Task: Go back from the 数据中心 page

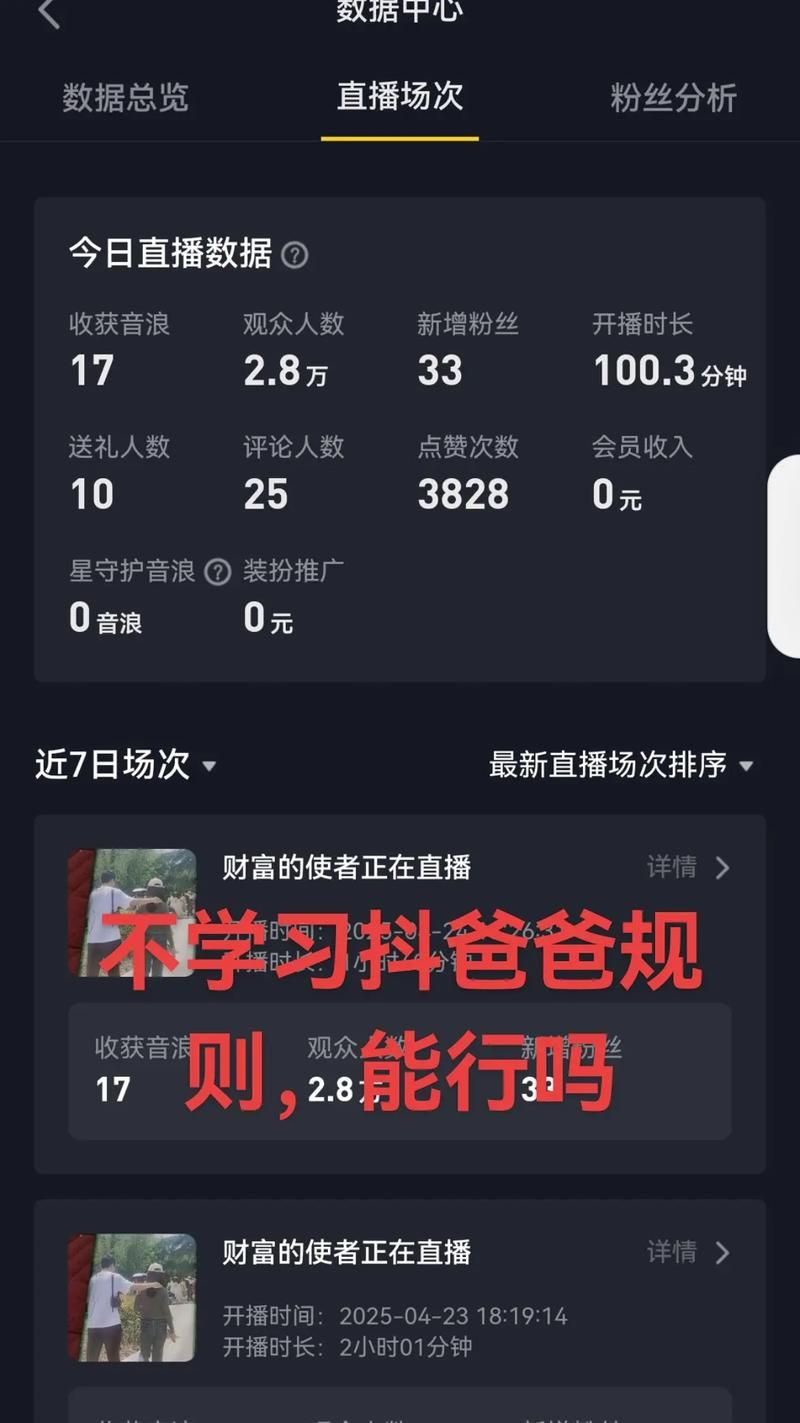Action: tap(48, 14)
